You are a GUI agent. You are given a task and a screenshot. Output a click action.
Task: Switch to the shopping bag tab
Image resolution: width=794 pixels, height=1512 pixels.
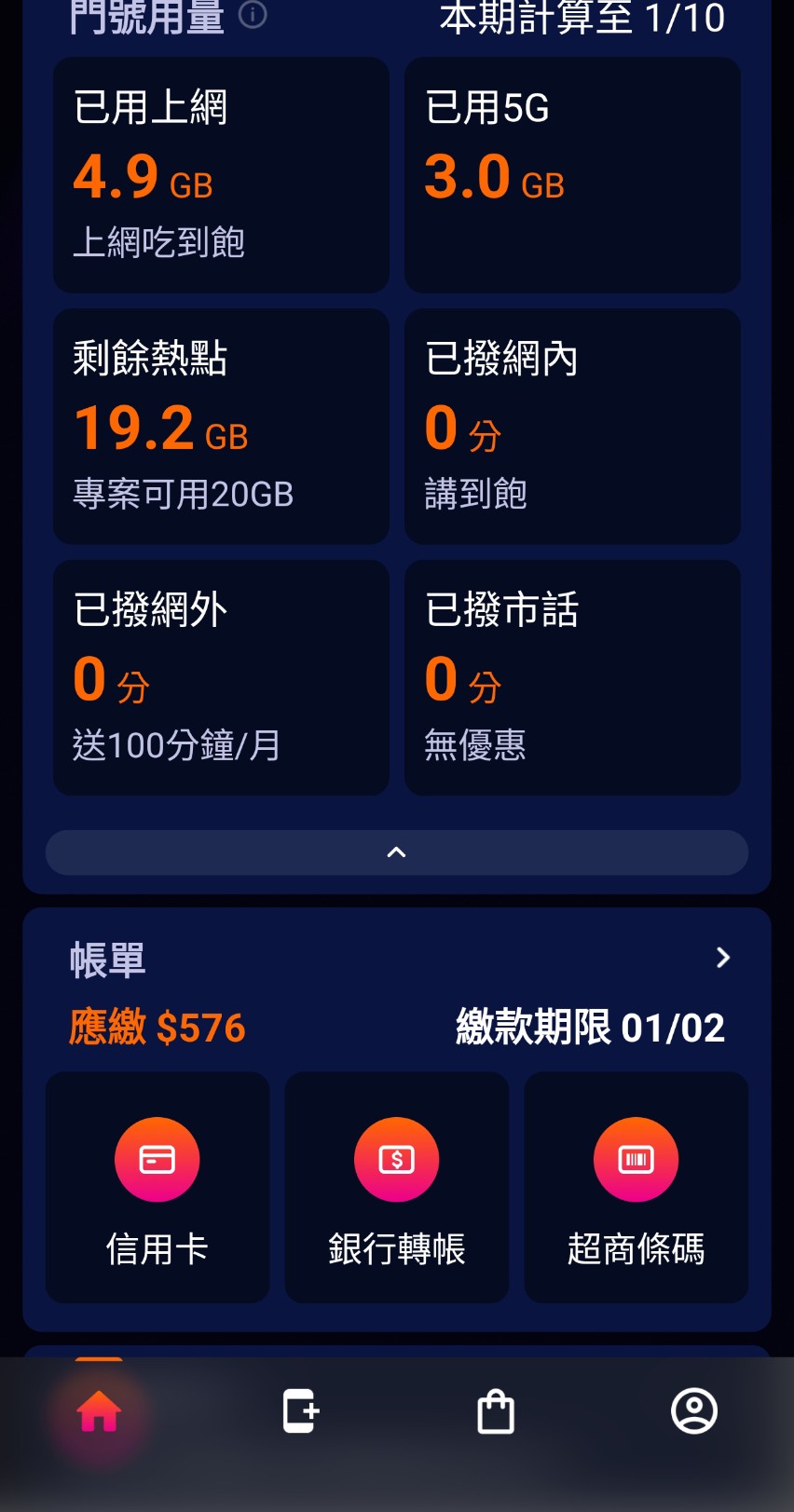pyautogui.click(x=496, y=1412)
